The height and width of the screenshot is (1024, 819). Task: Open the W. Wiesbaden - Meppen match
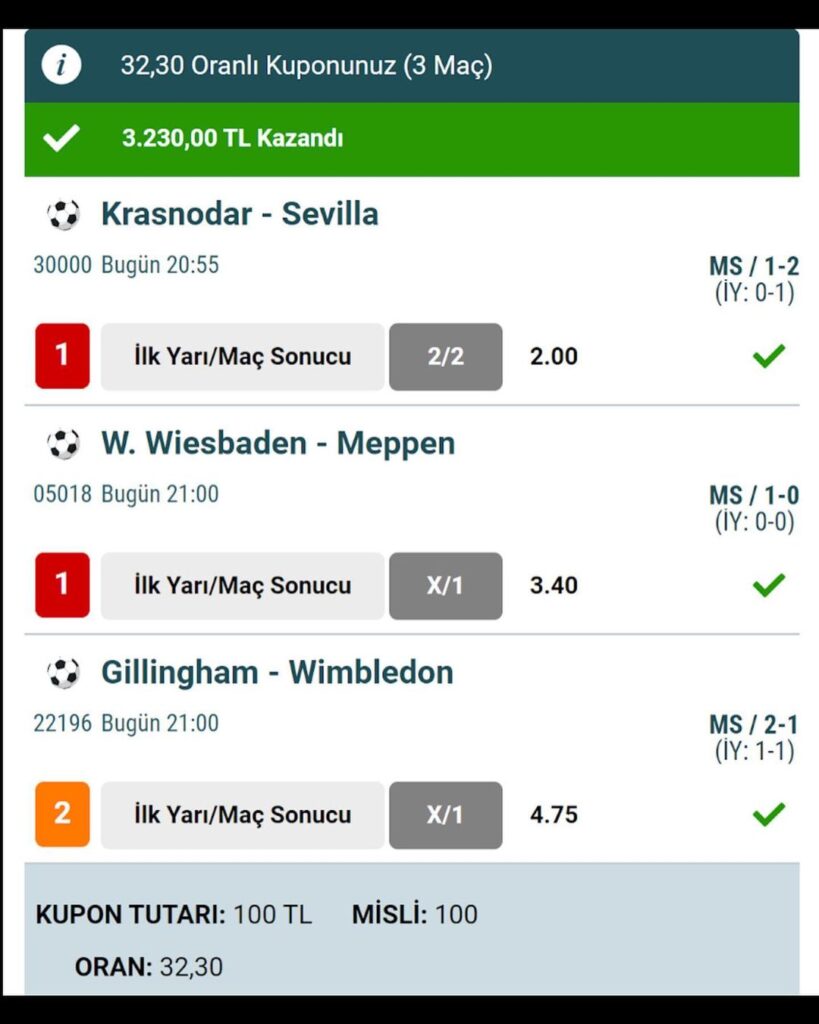coord(277,443)
